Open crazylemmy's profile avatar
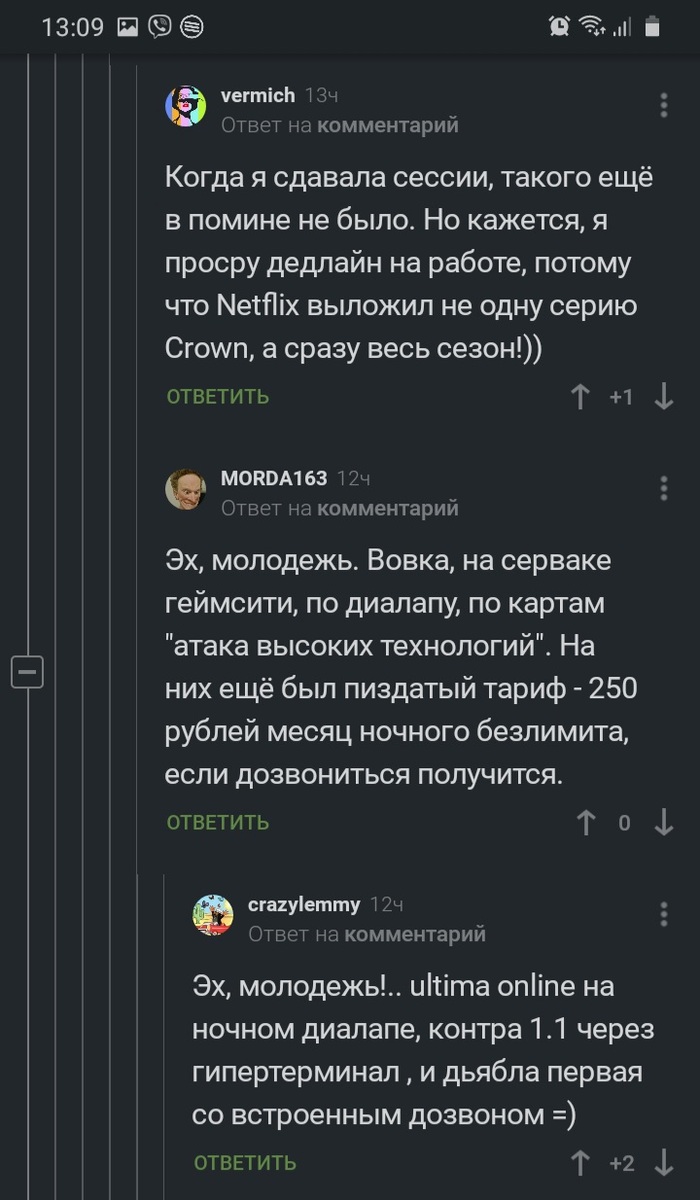Viewport: 700px width, 1200px height. [212, 914]
